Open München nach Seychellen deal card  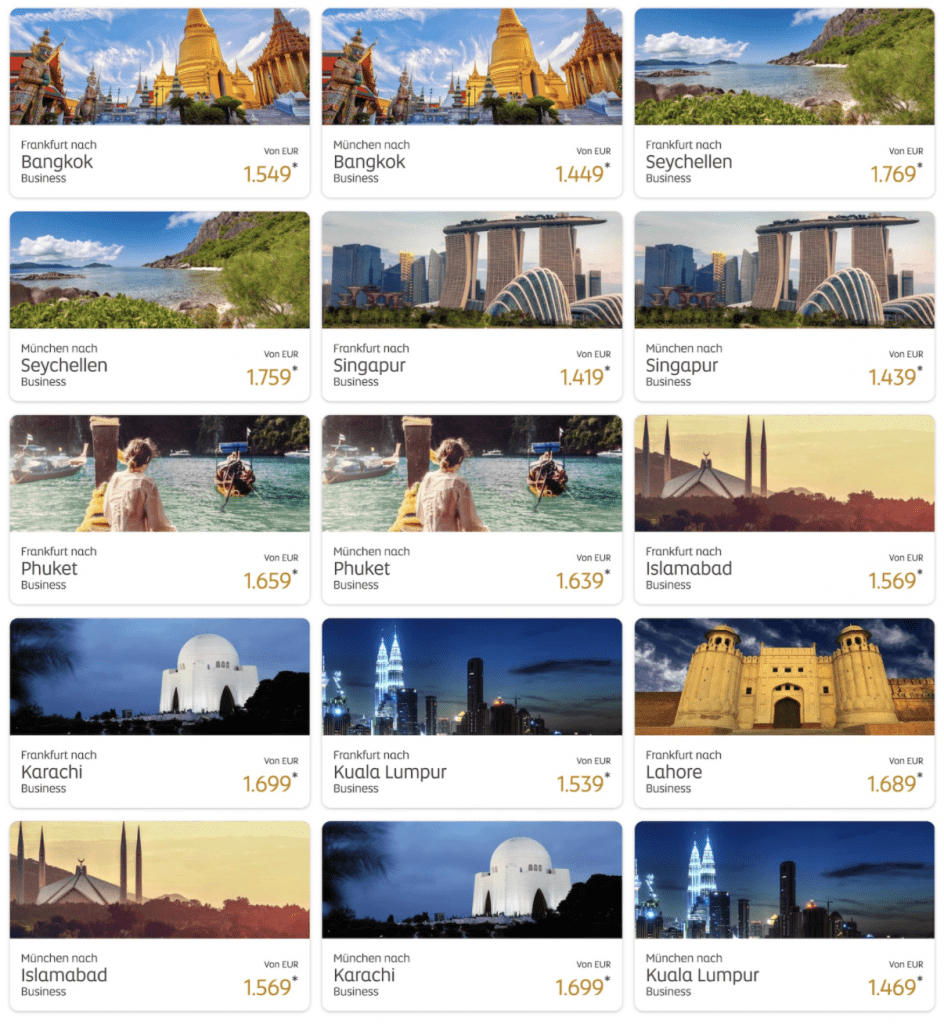coord(160,306)
